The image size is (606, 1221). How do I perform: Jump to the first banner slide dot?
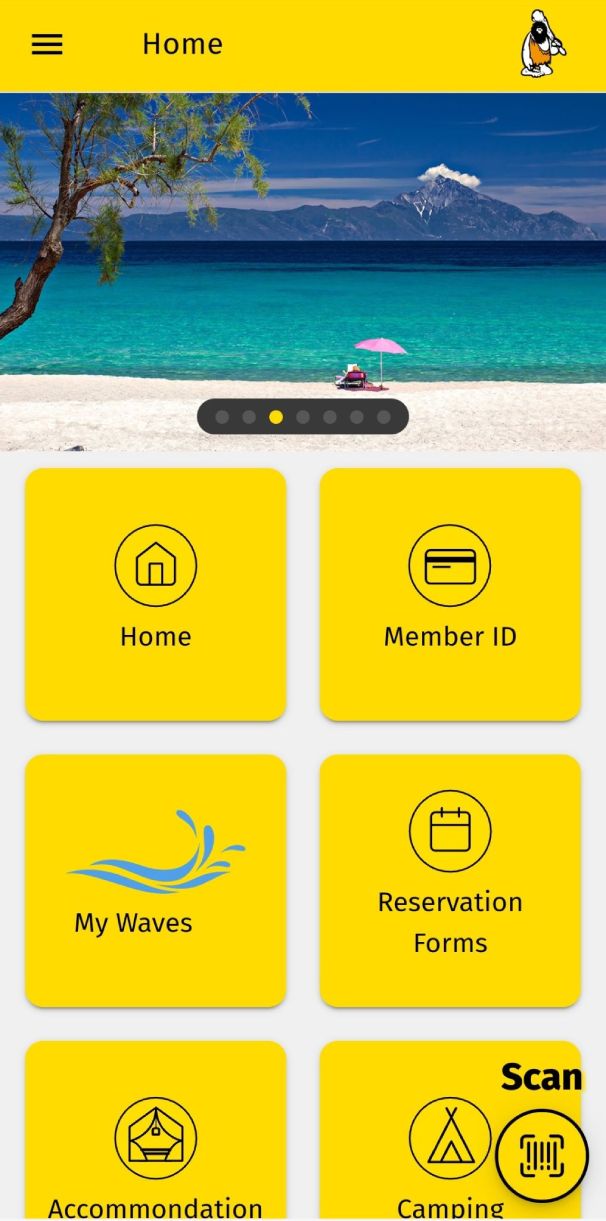pyautogui.click(x=222, y=417)
